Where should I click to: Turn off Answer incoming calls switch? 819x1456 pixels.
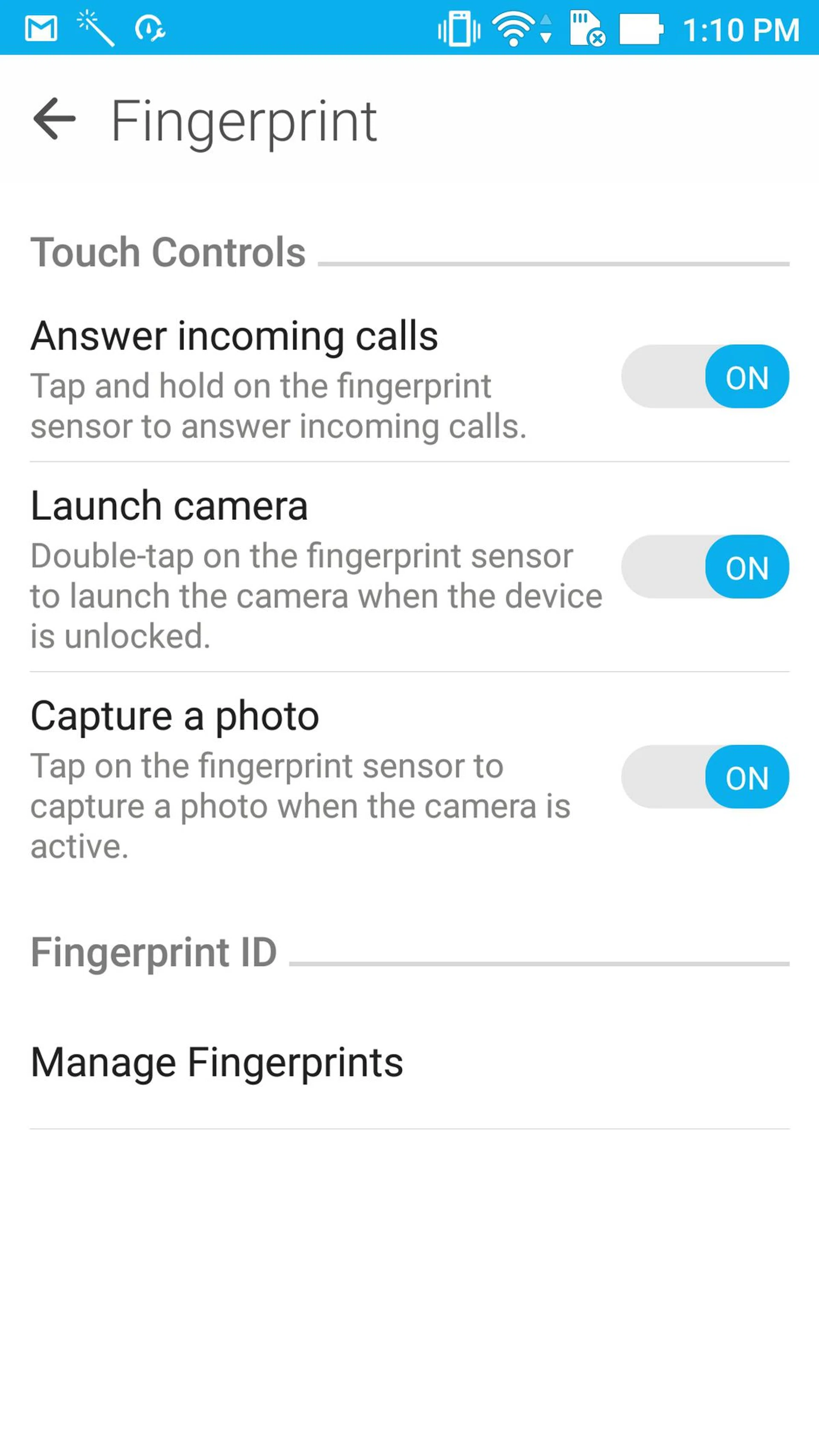(x=705, y=376)
